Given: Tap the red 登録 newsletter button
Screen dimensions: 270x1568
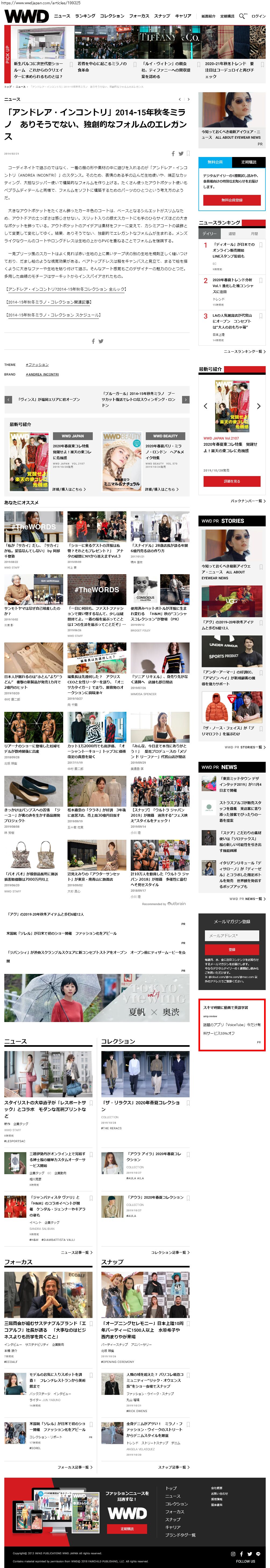Looking at the screenshot, I should coord(232,949).
